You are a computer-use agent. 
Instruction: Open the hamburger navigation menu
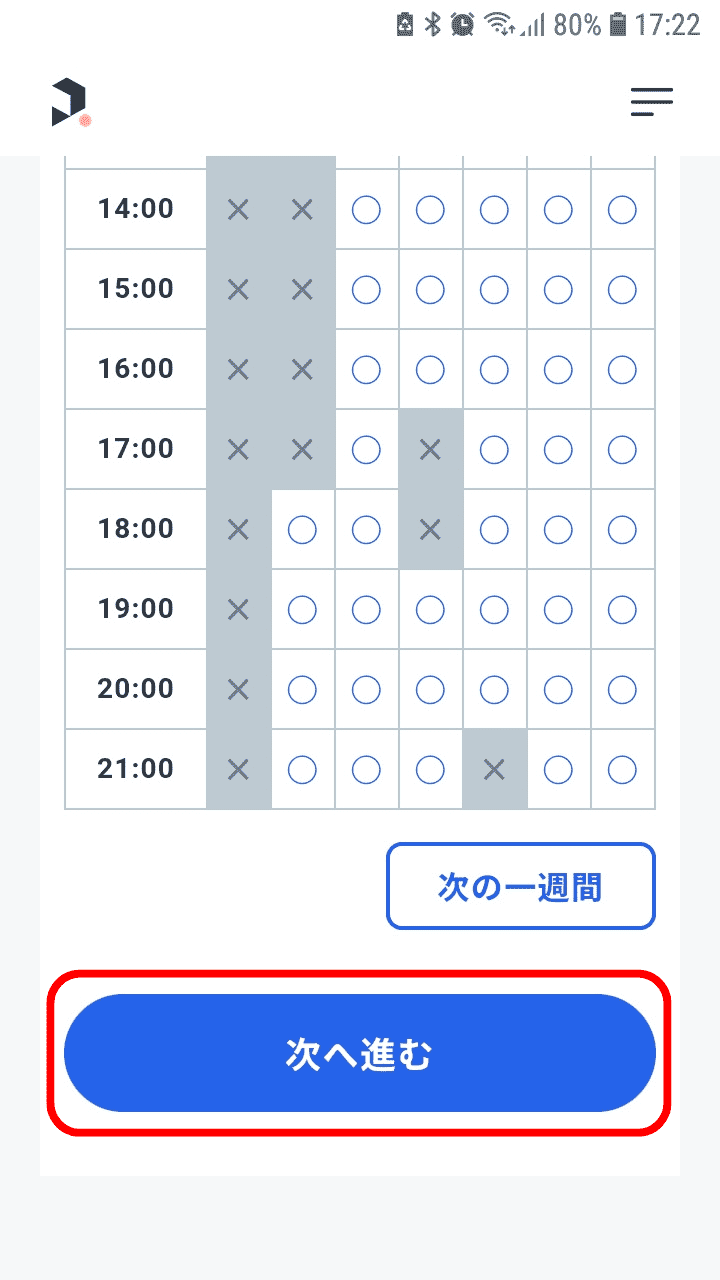[651, 102]
